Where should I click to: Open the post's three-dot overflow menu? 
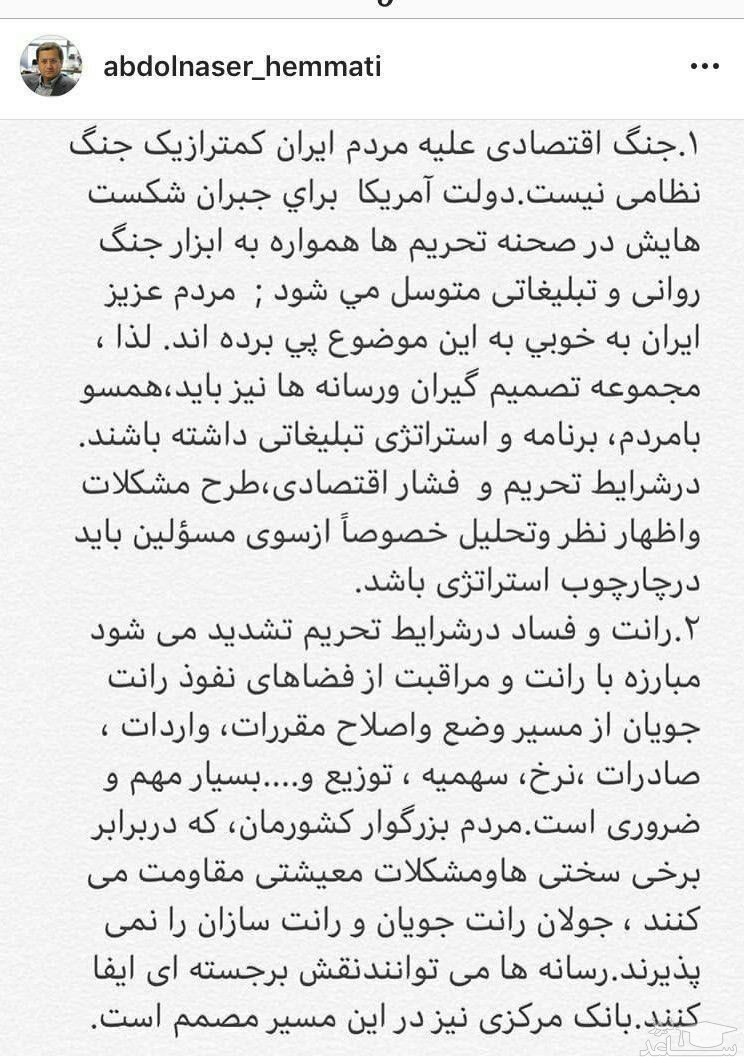pyautogui.click(x=704, y=67)
